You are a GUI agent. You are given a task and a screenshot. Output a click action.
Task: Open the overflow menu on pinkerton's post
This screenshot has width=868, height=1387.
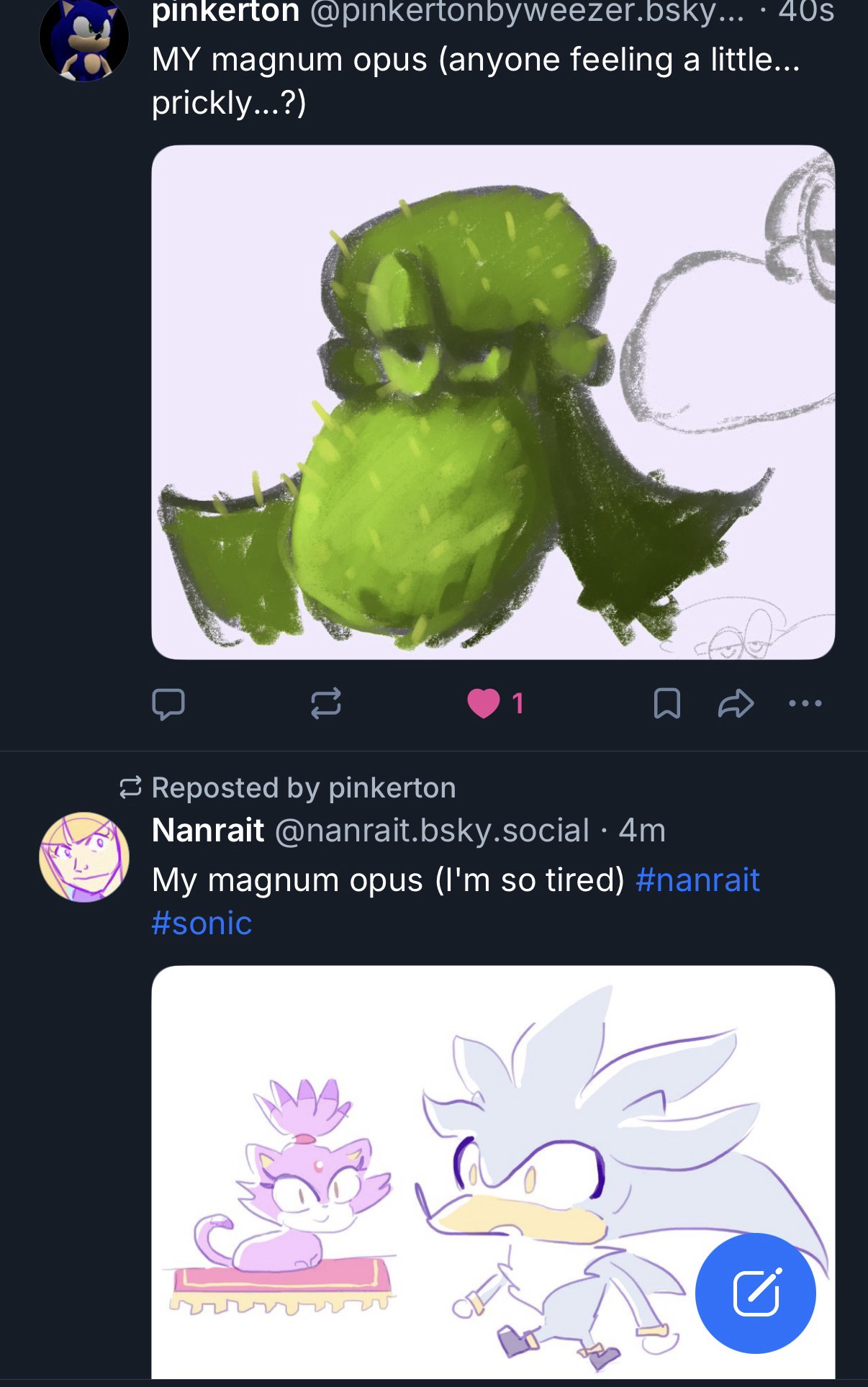click(x=805, y=703)
